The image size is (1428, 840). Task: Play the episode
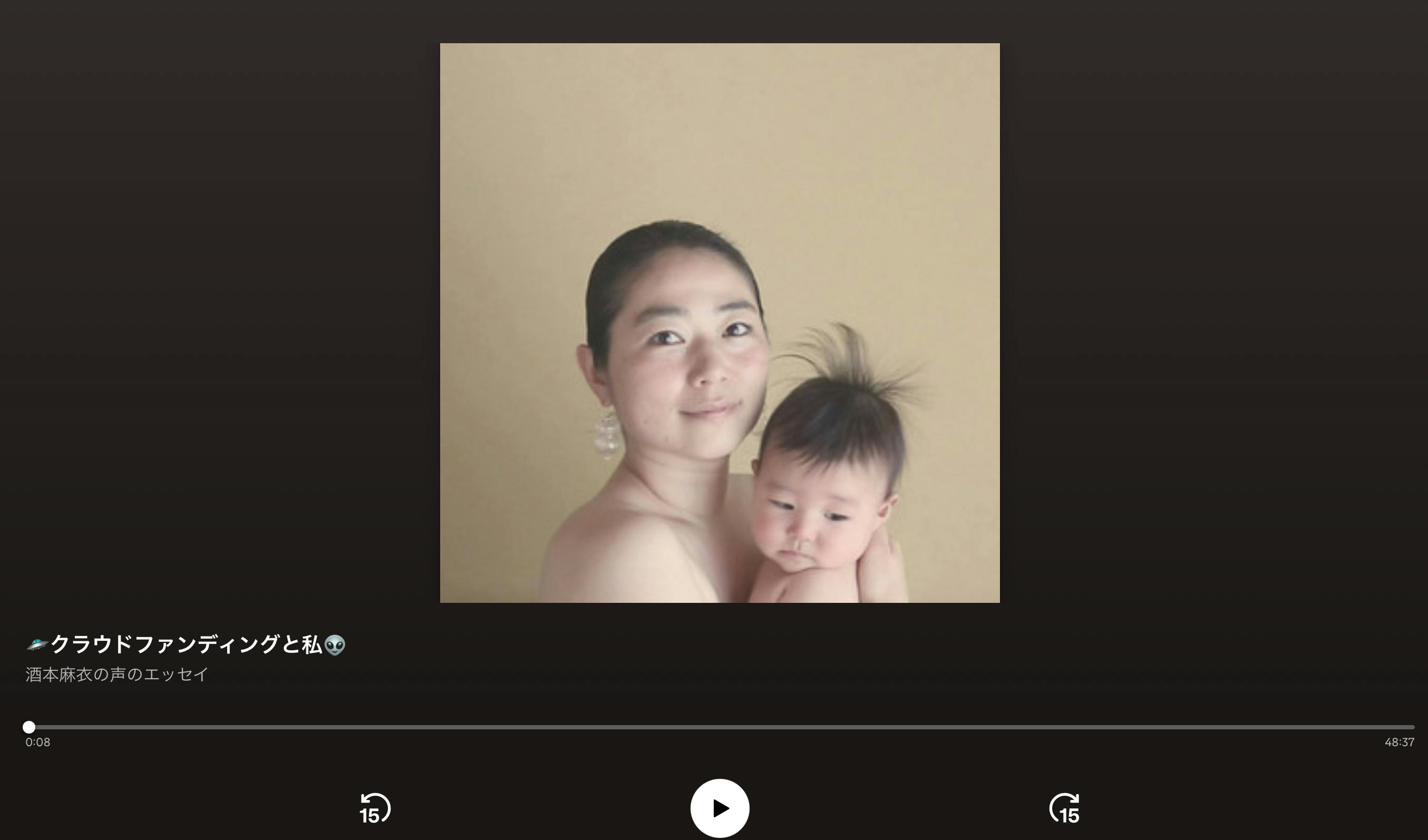pos(719,808)
